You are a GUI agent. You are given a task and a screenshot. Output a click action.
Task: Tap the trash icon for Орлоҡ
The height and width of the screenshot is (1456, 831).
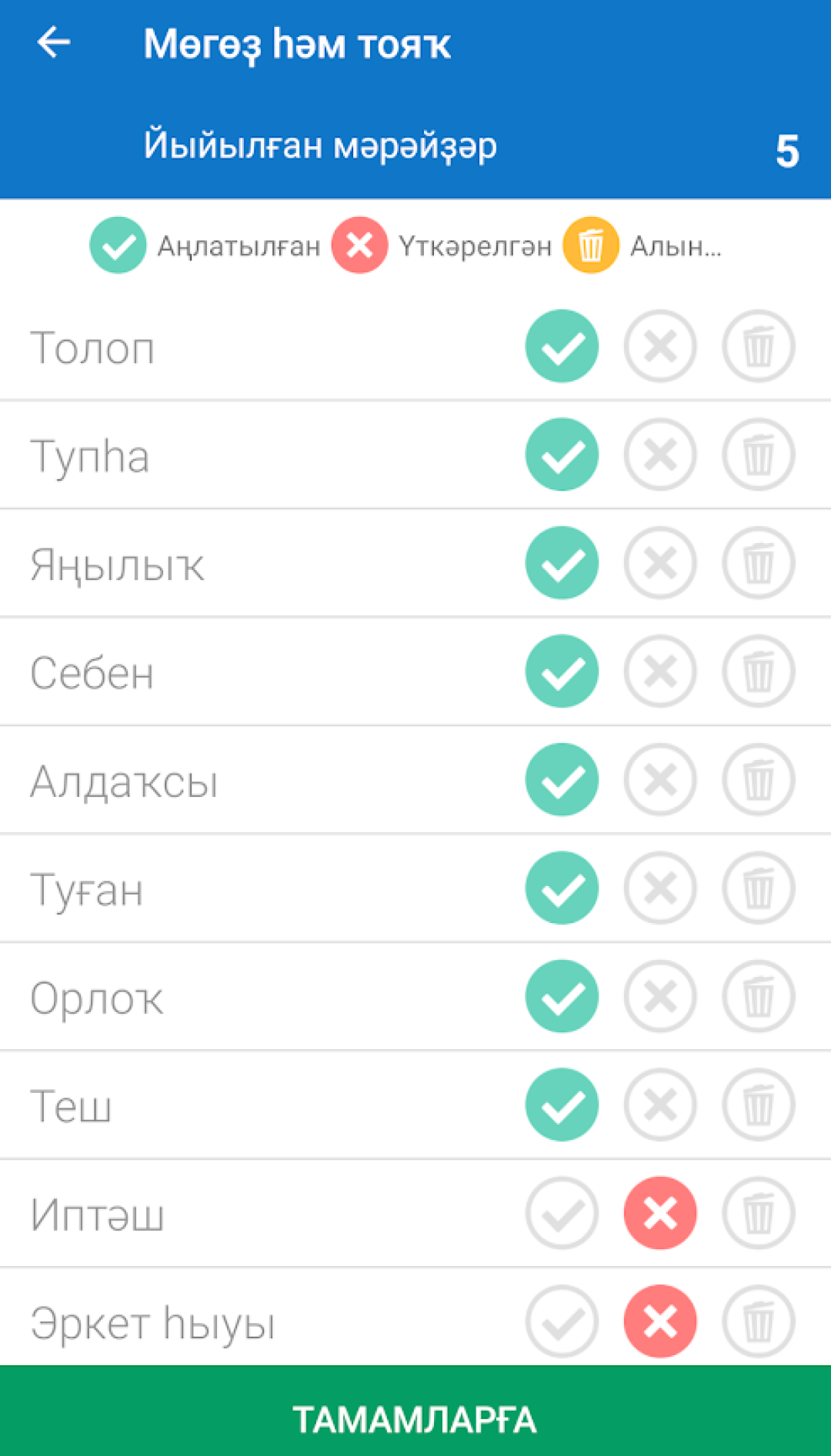pyautogui.click(x=758, y=997)
